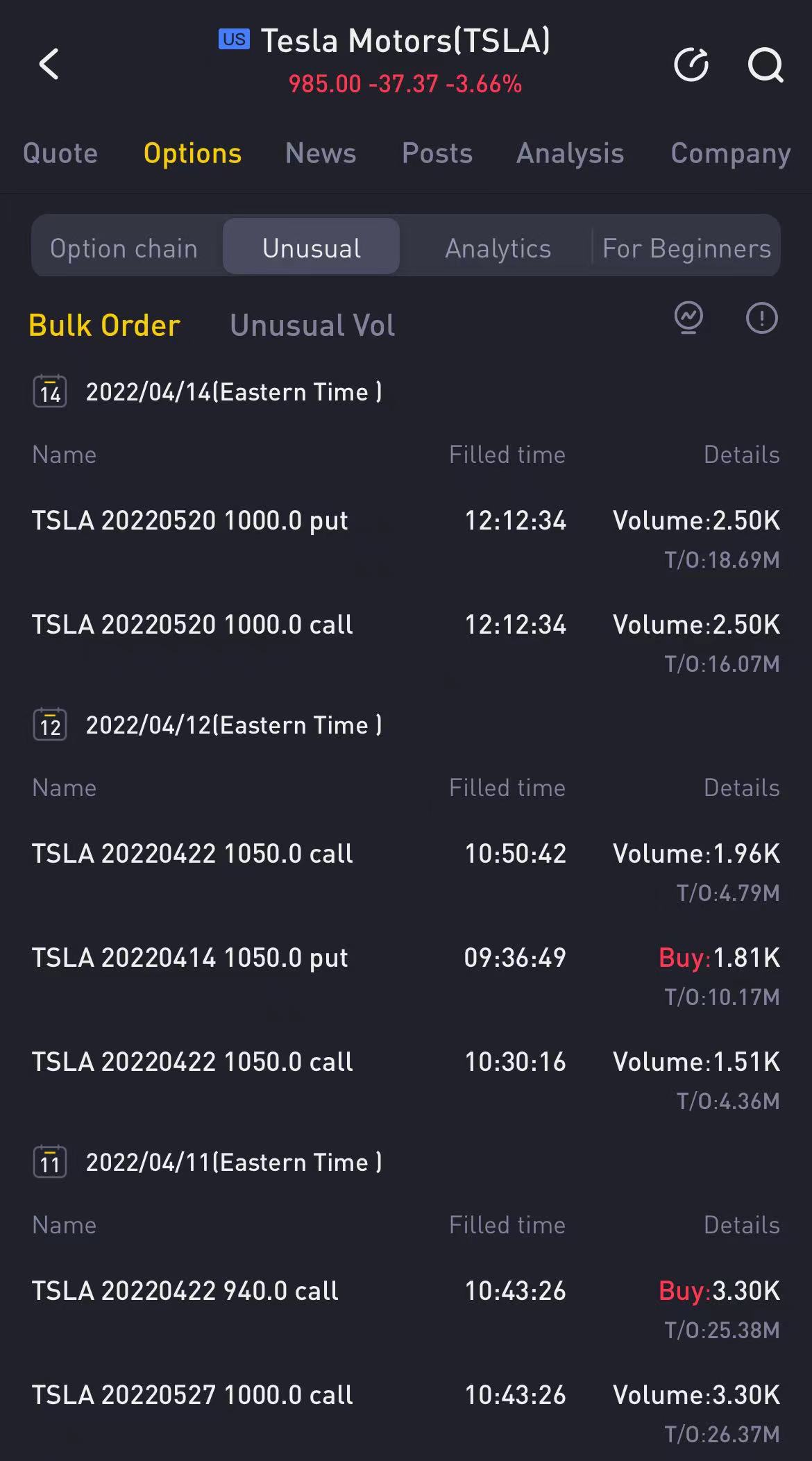Open the Posts tab
Screen dimensions: 812x1461
(437, 153)
